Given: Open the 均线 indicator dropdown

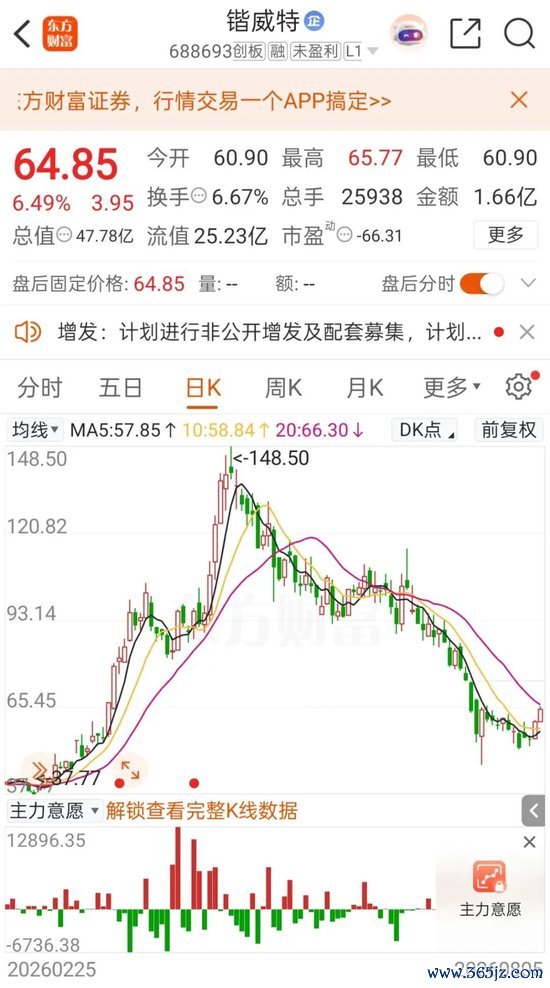Looking at the screenshot, I should tap(35, 430).
